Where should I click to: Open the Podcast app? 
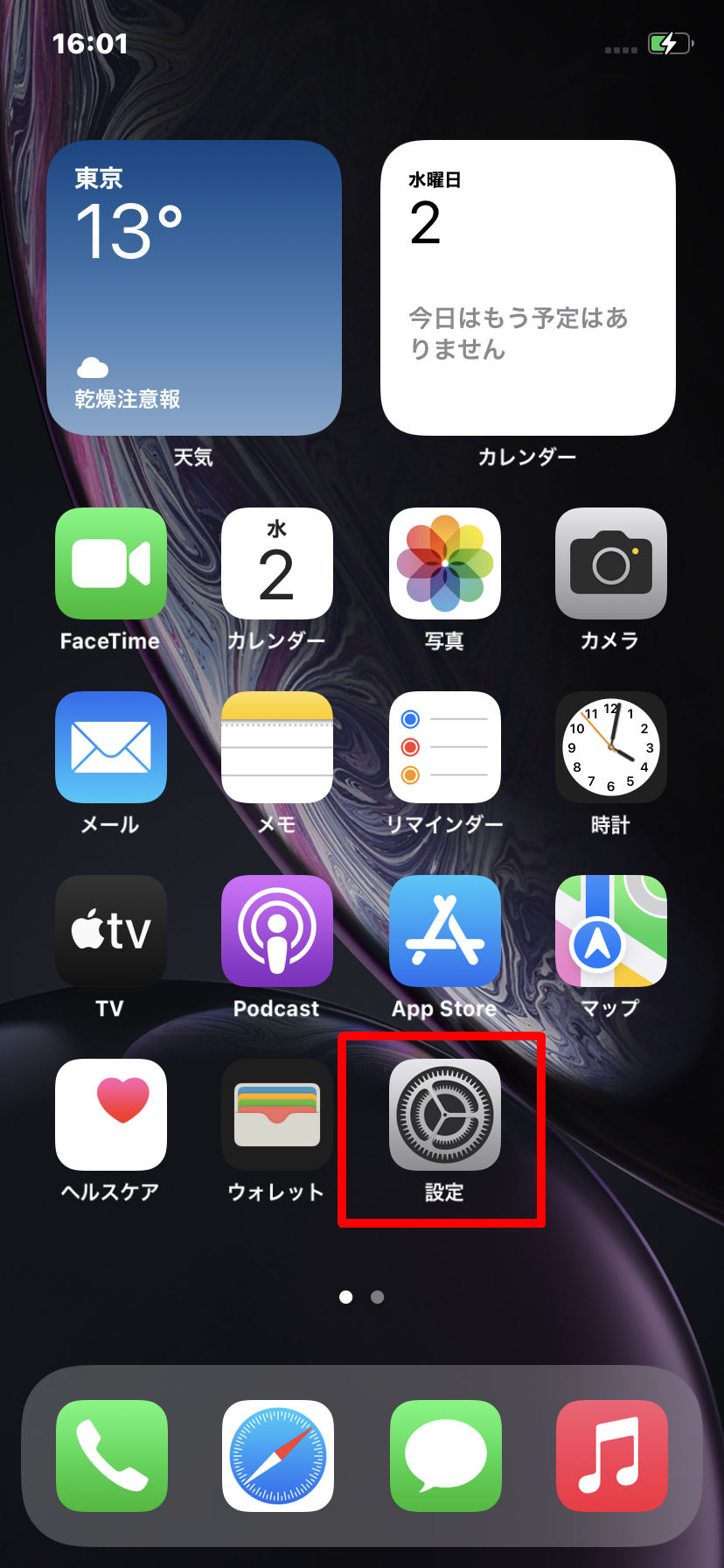point(277,931)
